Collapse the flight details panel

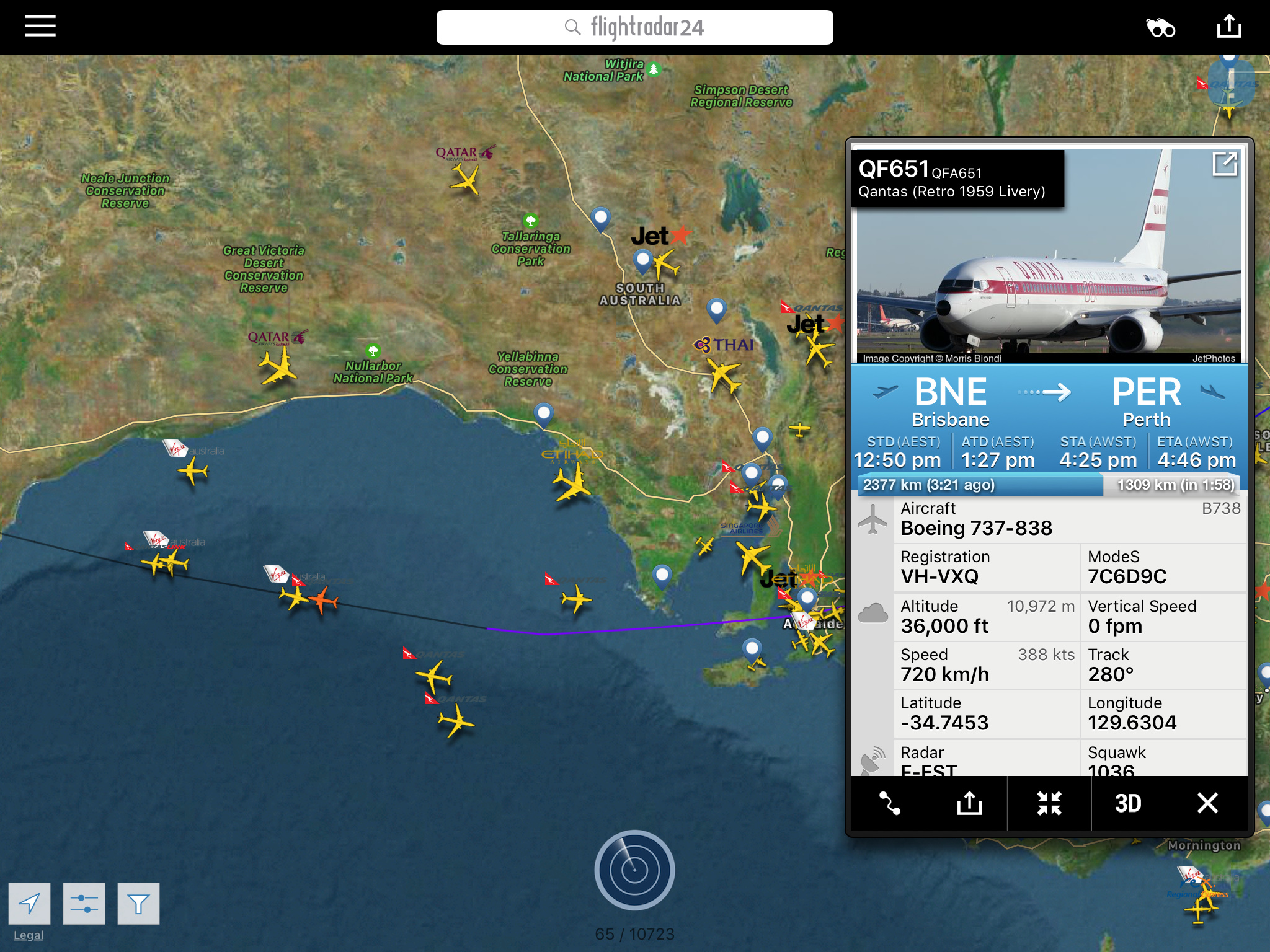pyautogui.click(x=1049, y=803)
